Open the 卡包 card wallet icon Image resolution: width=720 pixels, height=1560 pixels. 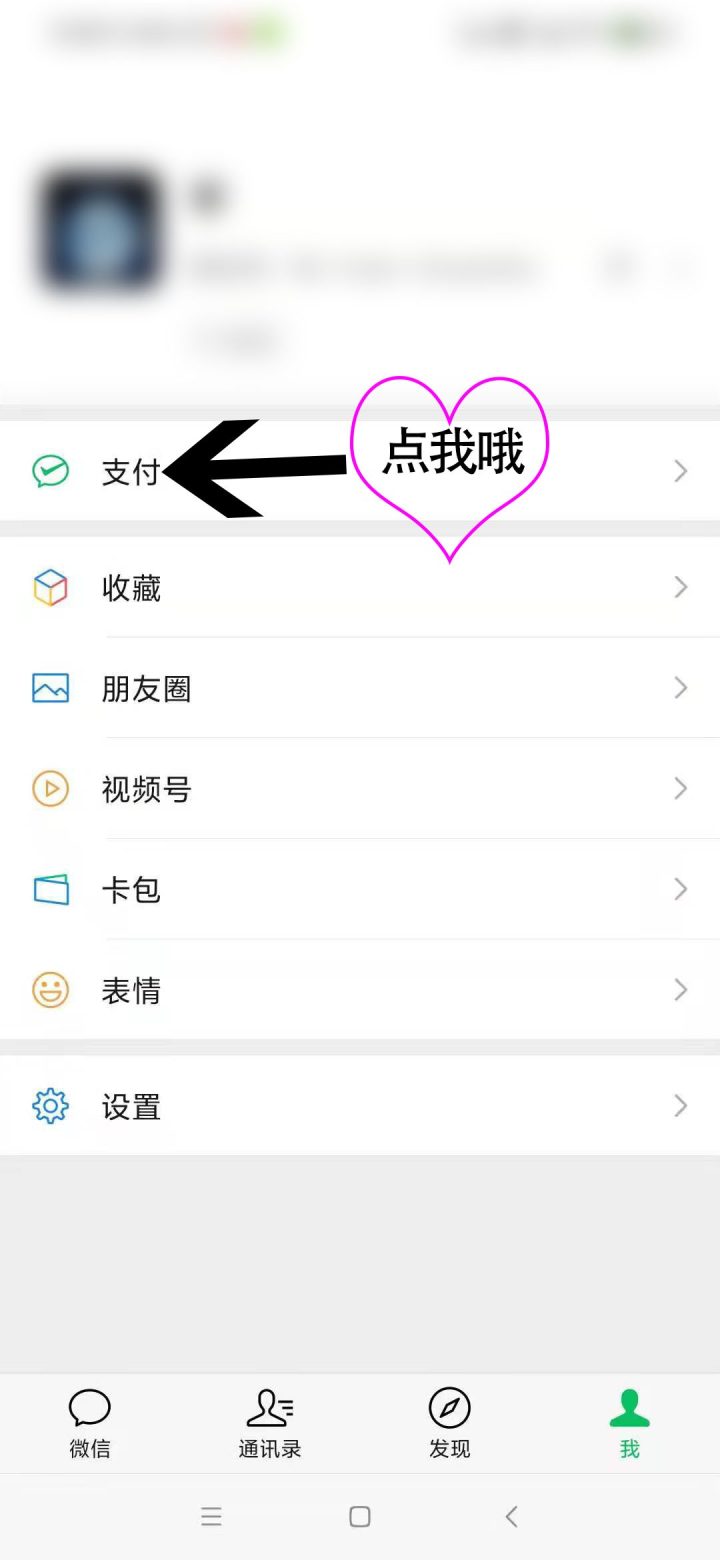[50, 890]
